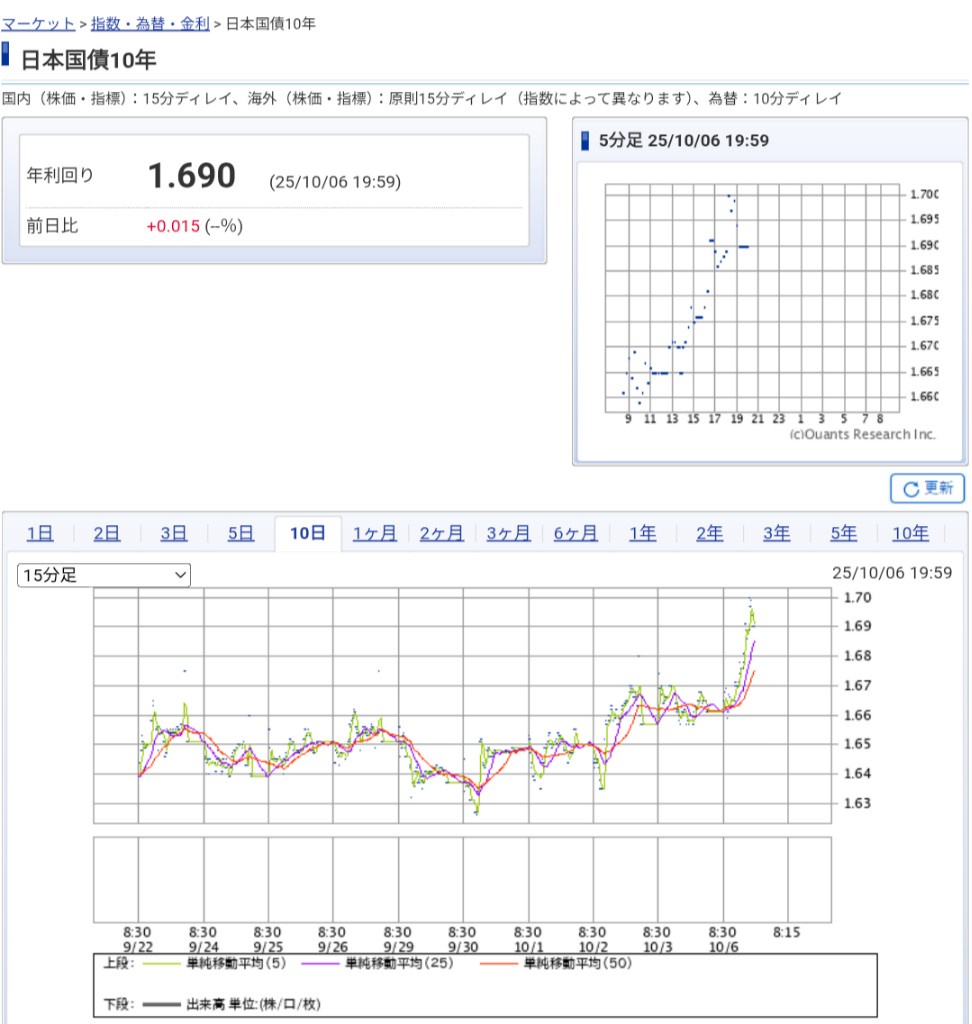Screen dimensions: 972x1024
Task: Select the 10日 chart tab
Action: (308, 534)
